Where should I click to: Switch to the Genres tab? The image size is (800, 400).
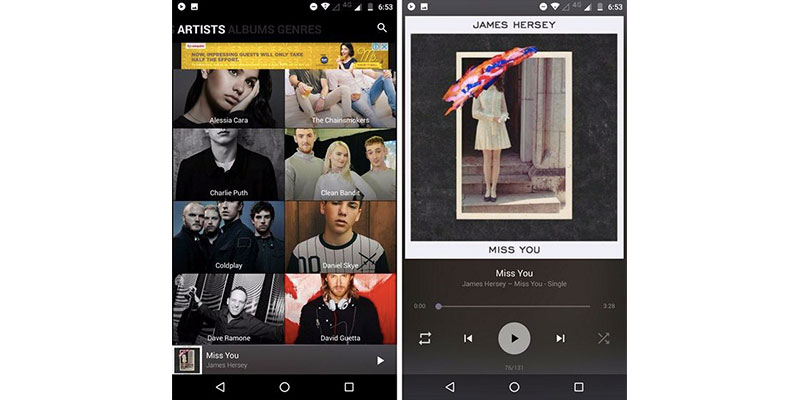pyautogui.click(x=302, y=29)
